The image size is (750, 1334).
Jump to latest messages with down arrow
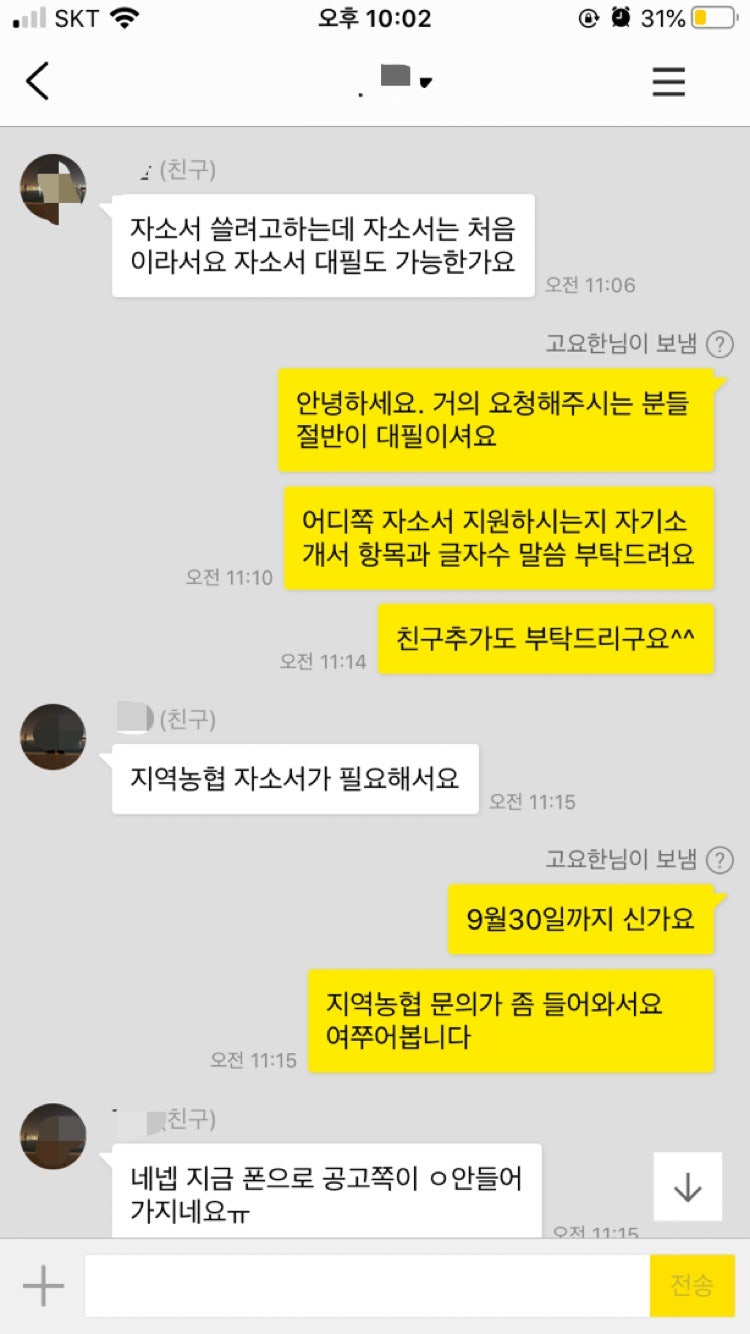point(688,1187)
